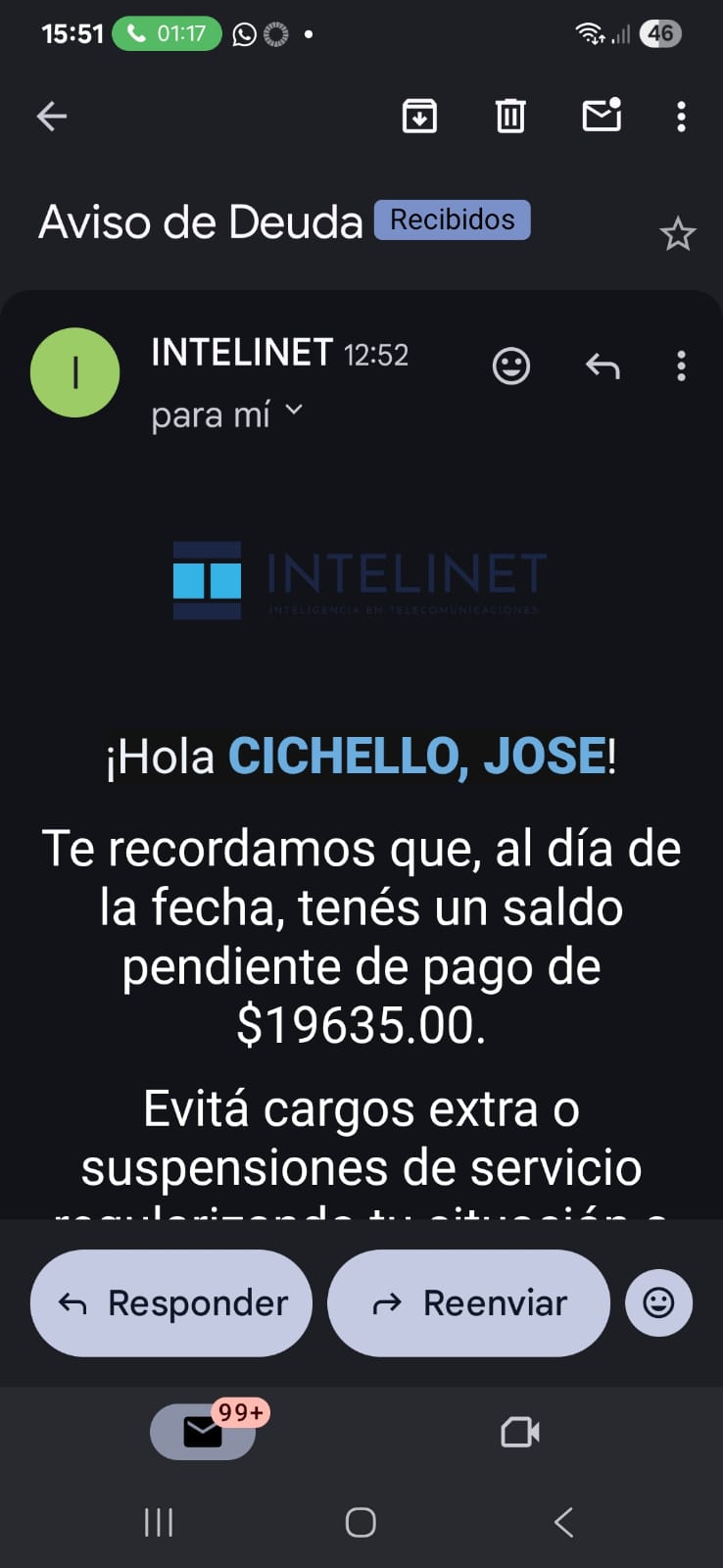
Task: Open INTELINET sender avatar
Action: 75,372
